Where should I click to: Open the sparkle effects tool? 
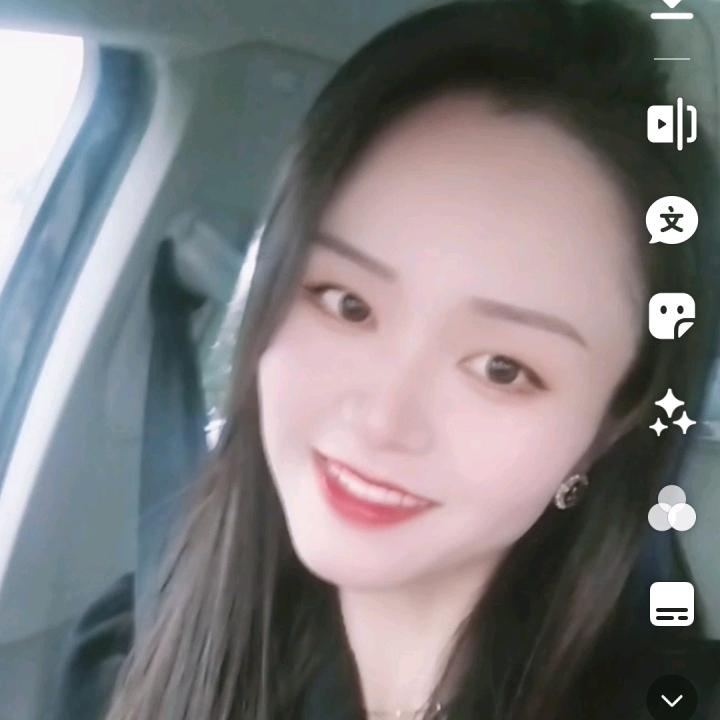672,412
